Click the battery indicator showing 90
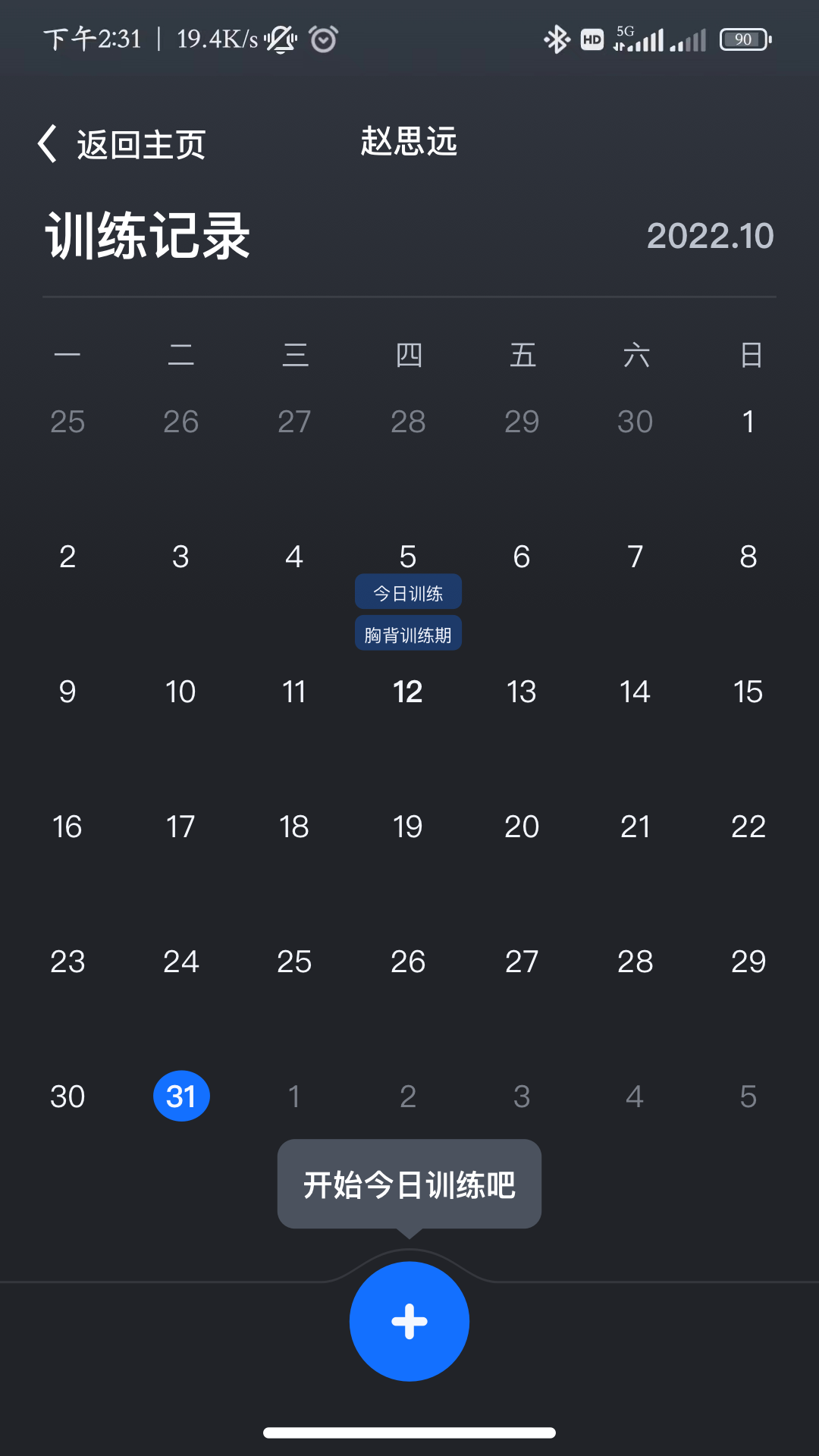The height and width of the screenshot is (1456, 819). click(745, 39)
